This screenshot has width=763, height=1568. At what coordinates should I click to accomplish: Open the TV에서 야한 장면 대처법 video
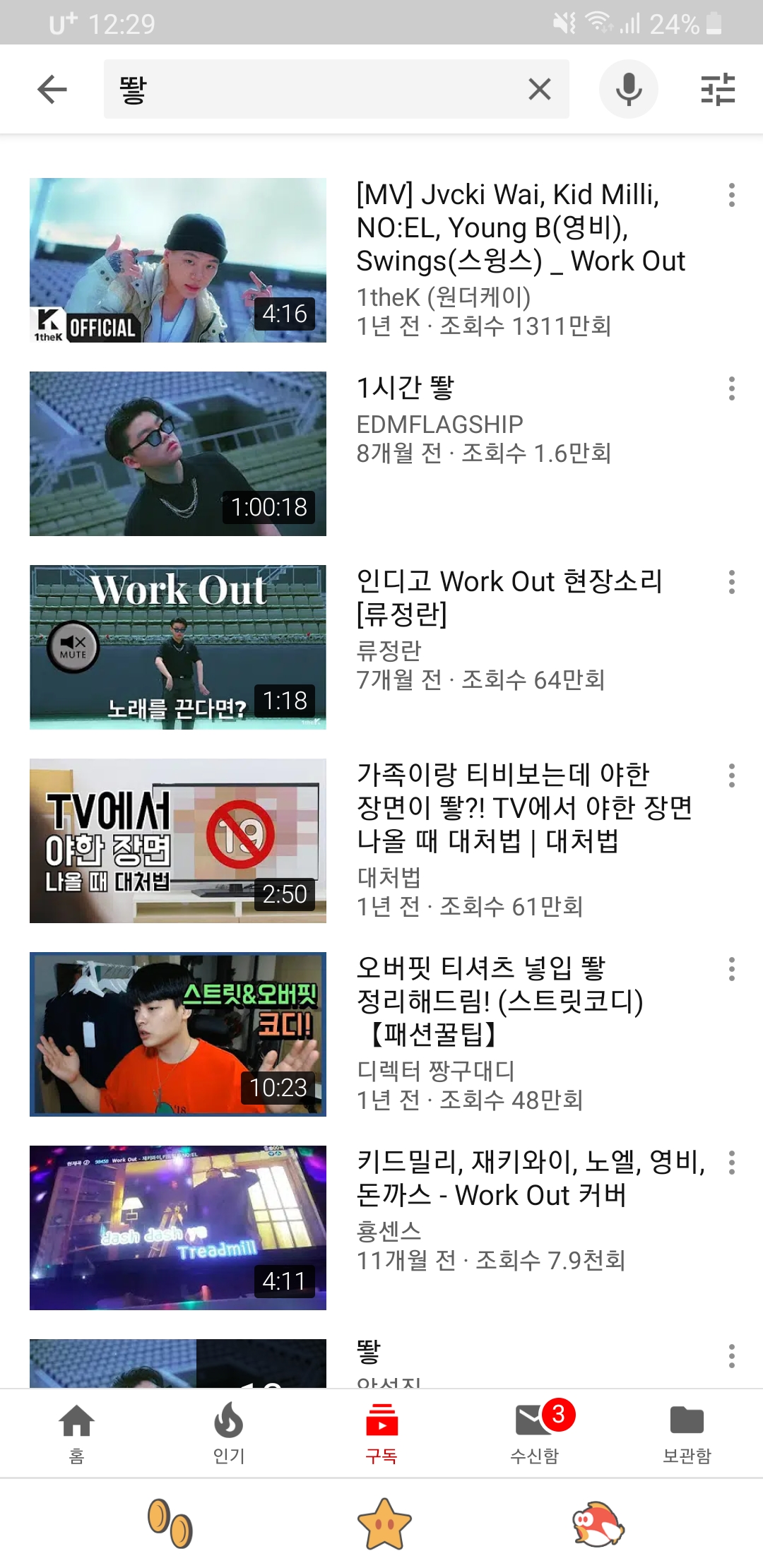click(178, 841)
